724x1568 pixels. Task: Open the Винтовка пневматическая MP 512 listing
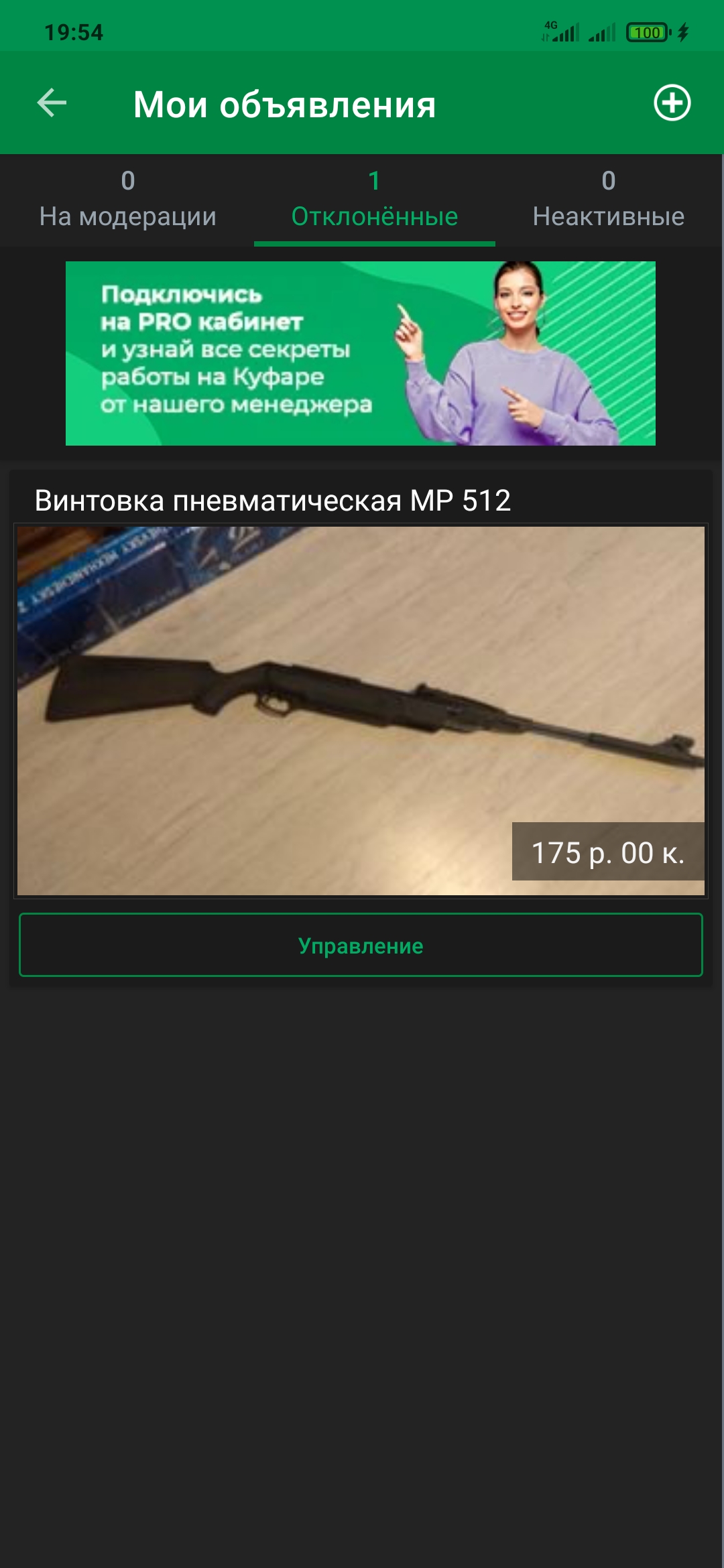361,710
